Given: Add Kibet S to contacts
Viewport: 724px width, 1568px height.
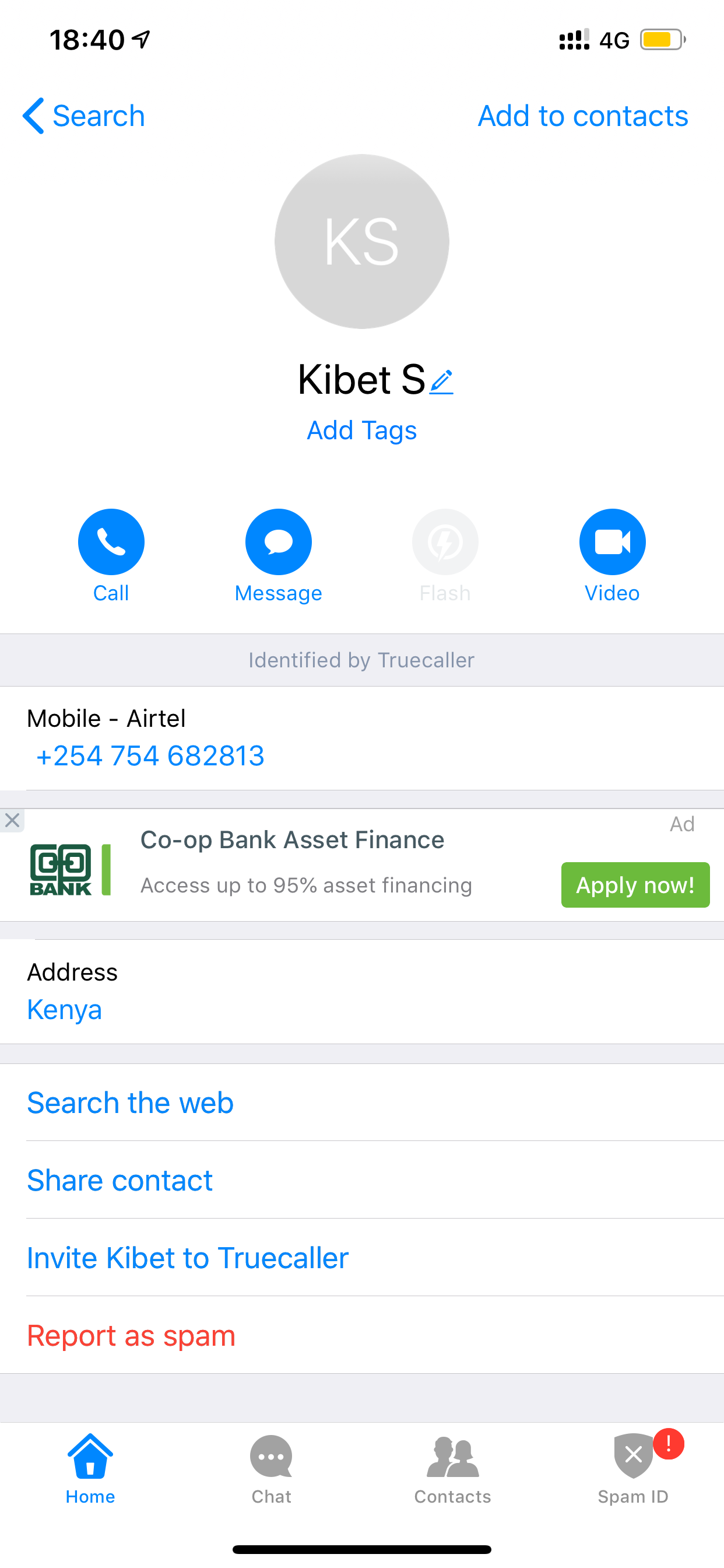Looking at the screenshot, I should tap(582, 116).
